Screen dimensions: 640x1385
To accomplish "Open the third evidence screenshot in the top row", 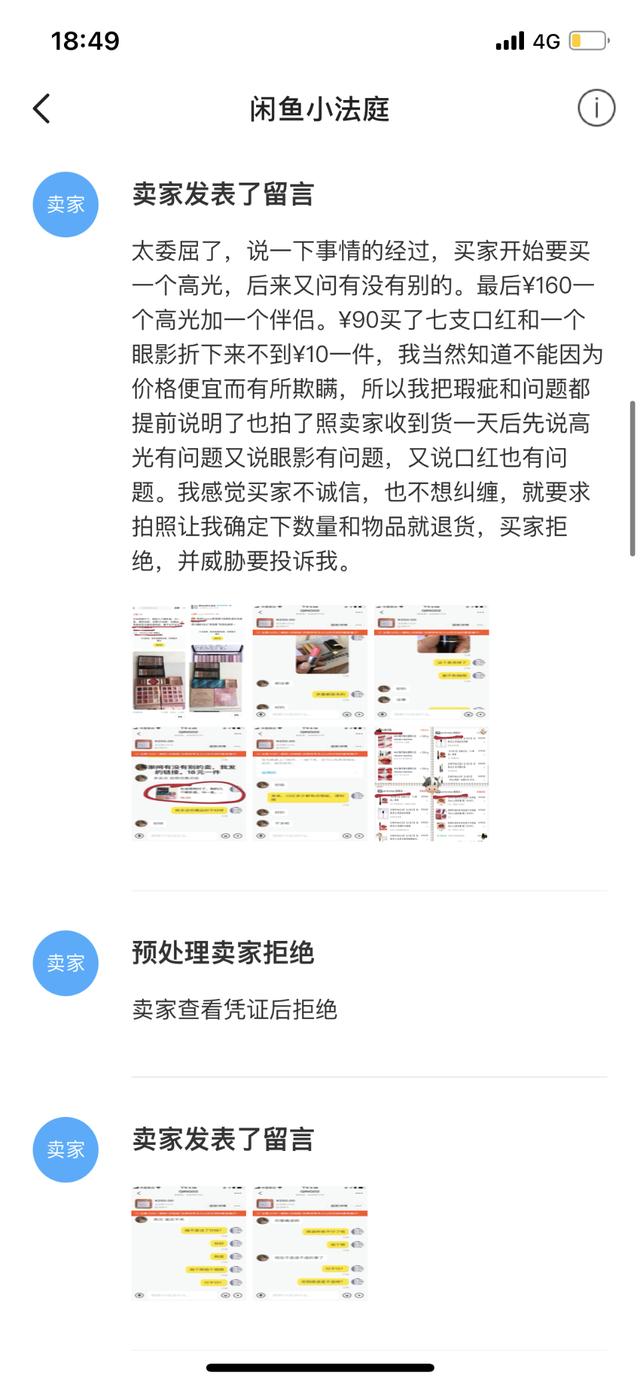I will (x=431, y=661).
